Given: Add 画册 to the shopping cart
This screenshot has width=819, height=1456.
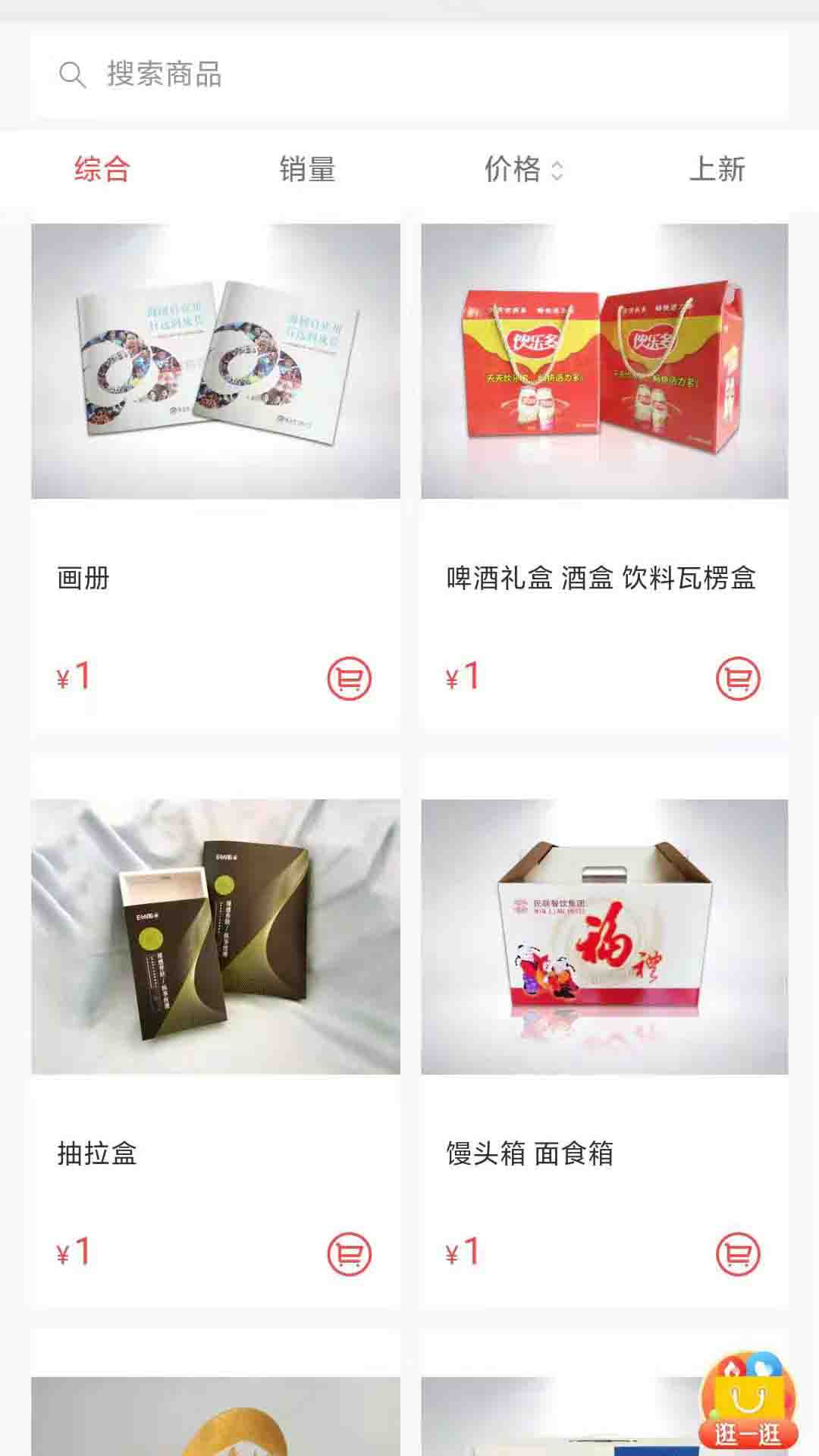Looking at the screenshot, I should [x=350, y=678].
